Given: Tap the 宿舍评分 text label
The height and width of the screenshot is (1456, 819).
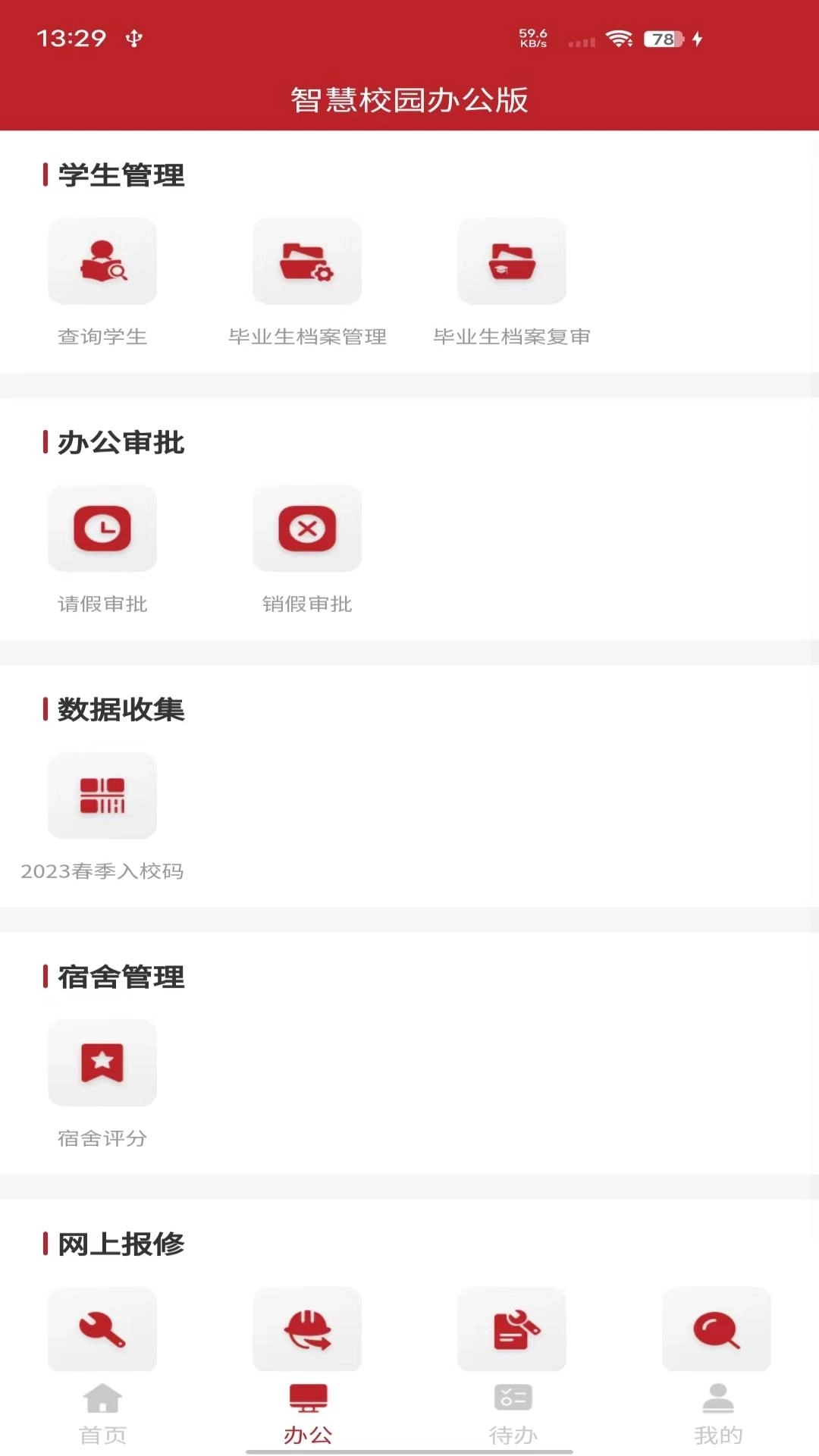Looking at the screenshot, I should pyautogui.click(x=104, y=1137).
